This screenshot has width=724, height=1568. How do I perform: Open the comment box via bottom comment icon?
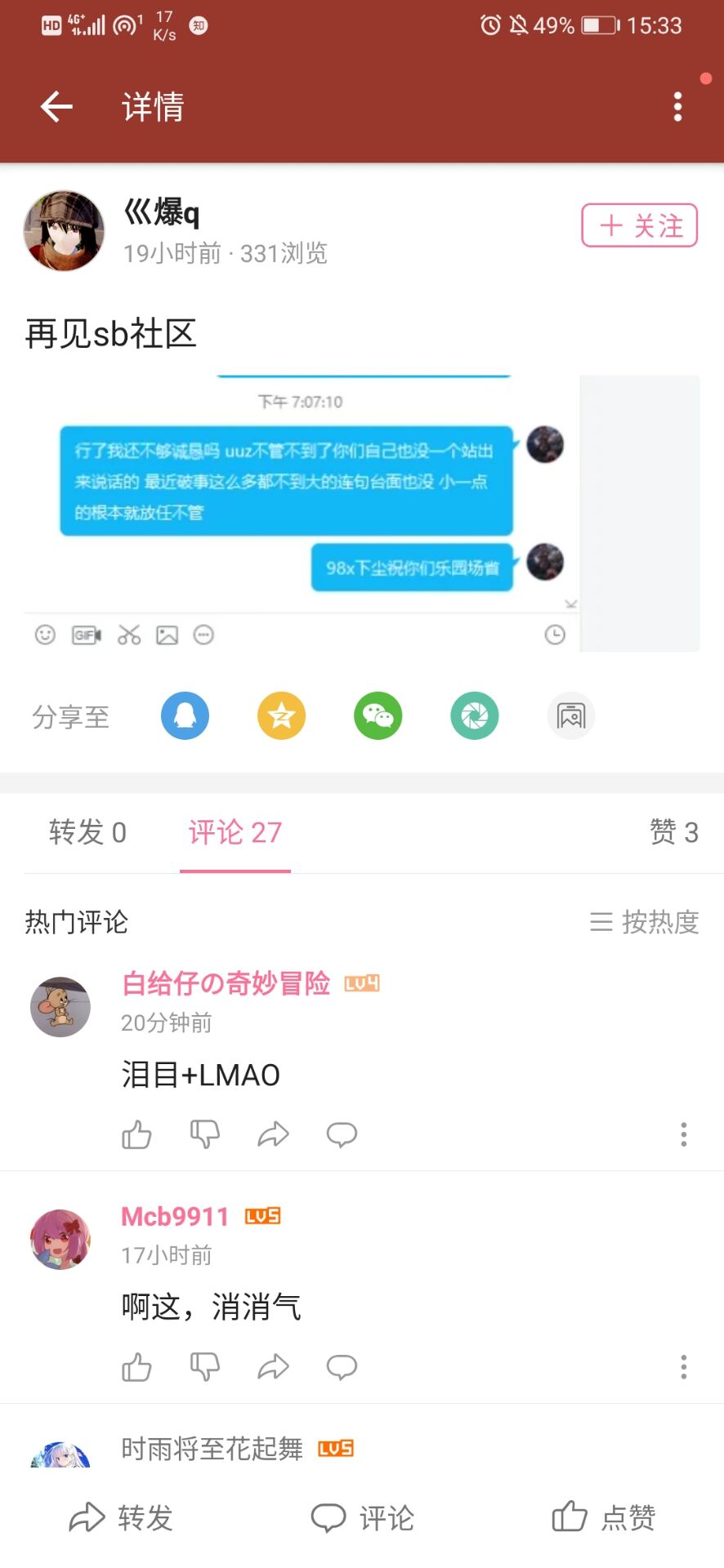point(362,1517)
